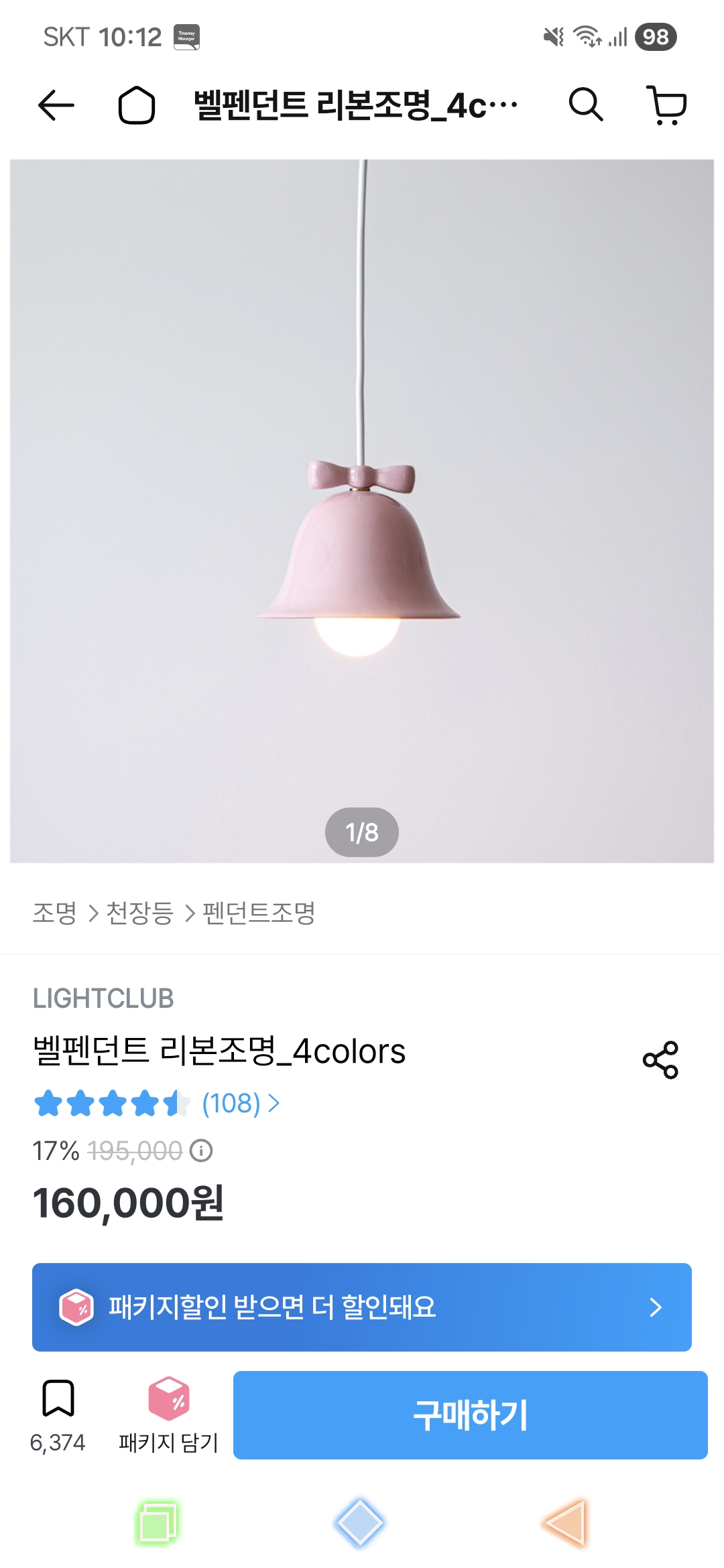Open the pink bell pendant product photo
This screenshot has width=724, height=1568.
[x=362, y=511]
